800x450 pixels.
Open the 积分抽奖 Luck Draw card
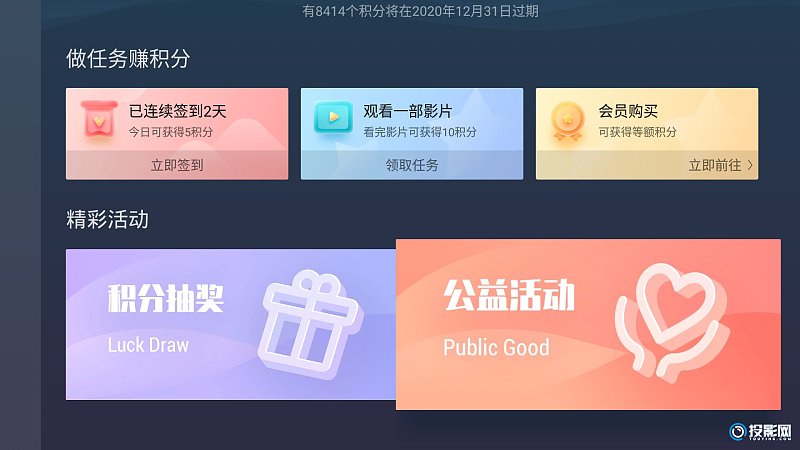230,325
